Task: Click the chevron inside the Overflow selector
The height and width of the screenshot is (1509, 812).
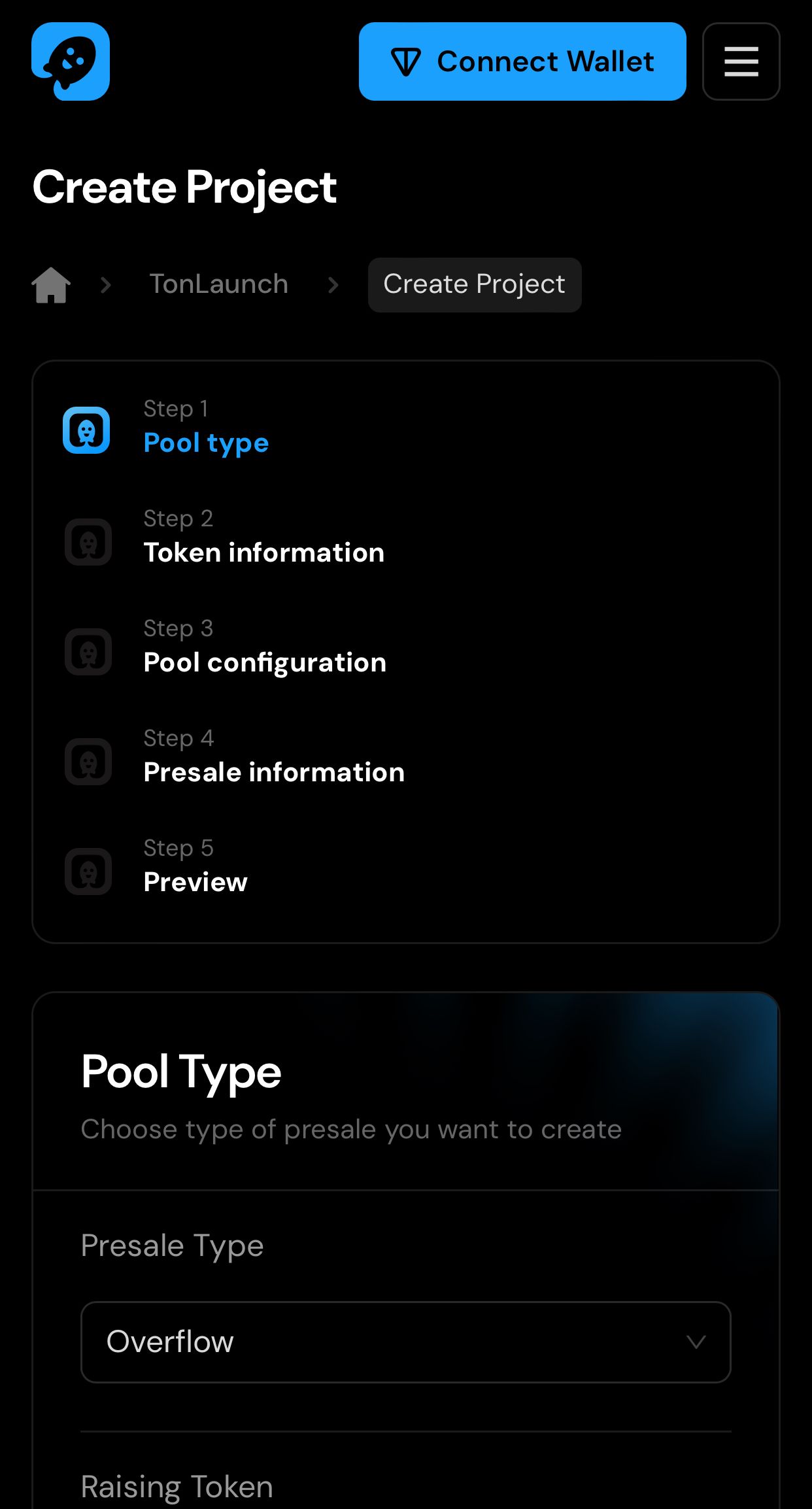Action: coord(697,1342)
